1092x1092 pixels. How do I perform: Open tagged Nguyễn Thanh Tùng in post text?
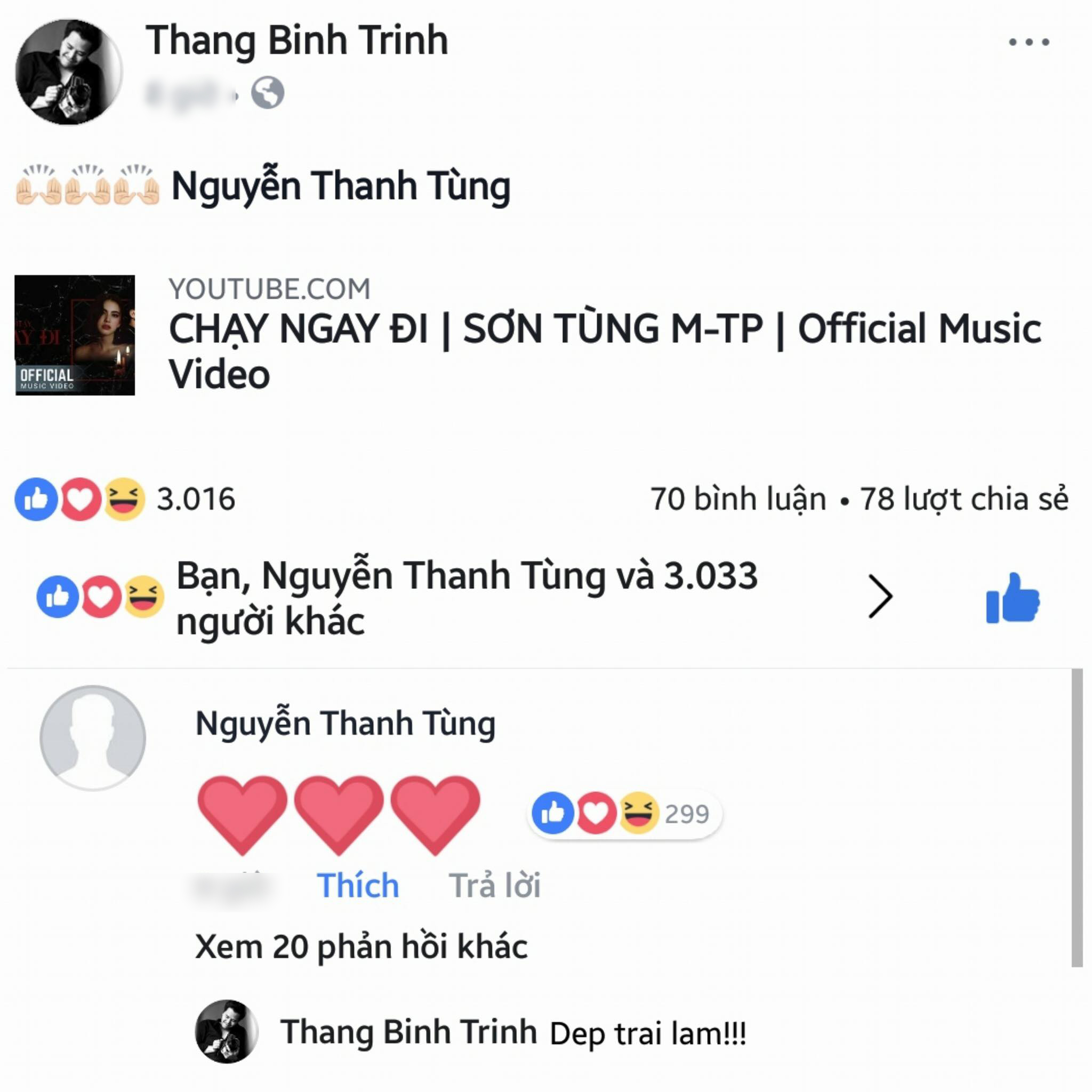pyautogui.click(x=340, y=186)
